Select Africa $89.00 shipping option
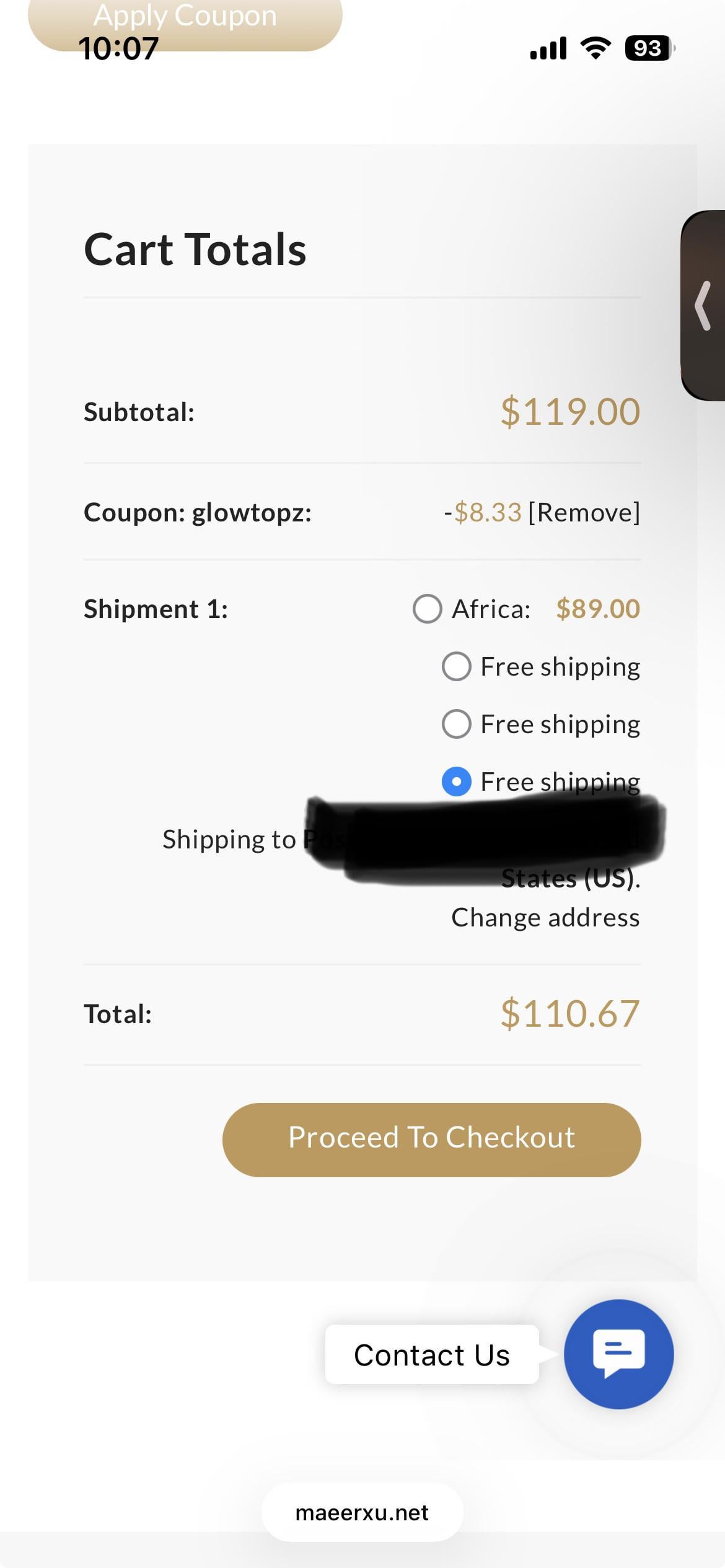 tap(428, 609)
